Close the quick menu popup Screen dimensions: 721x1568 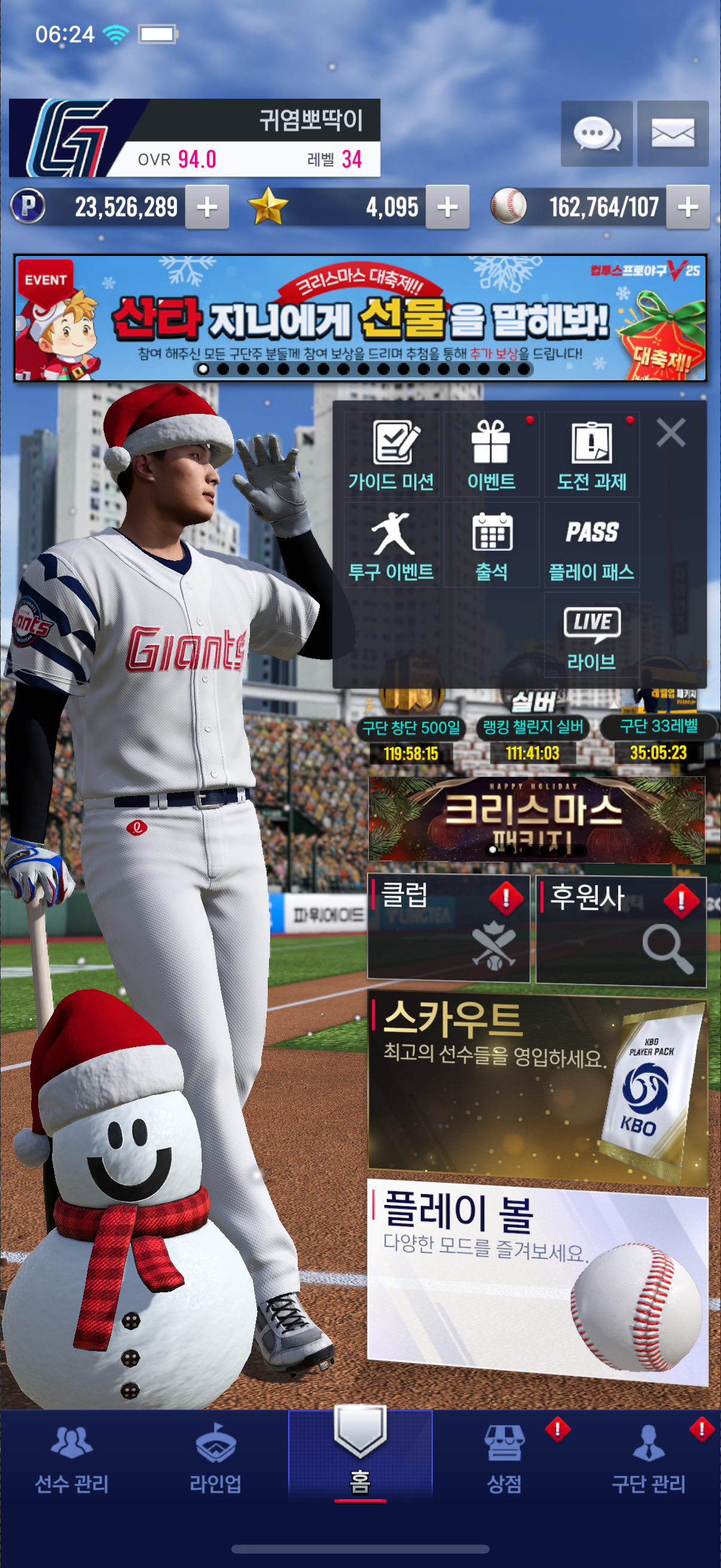(671, 433)
